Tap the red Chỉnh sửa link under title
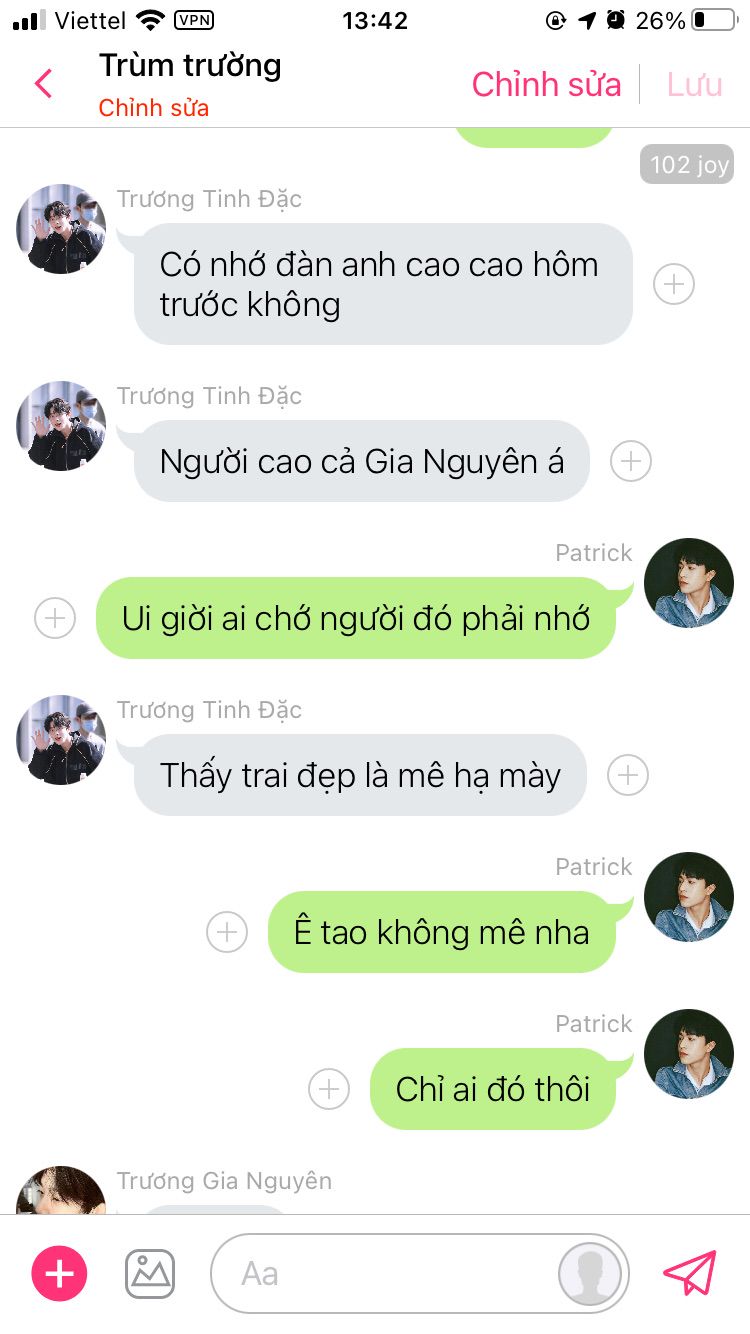This screenshot has width=750, height=1334. click(153, 108)
